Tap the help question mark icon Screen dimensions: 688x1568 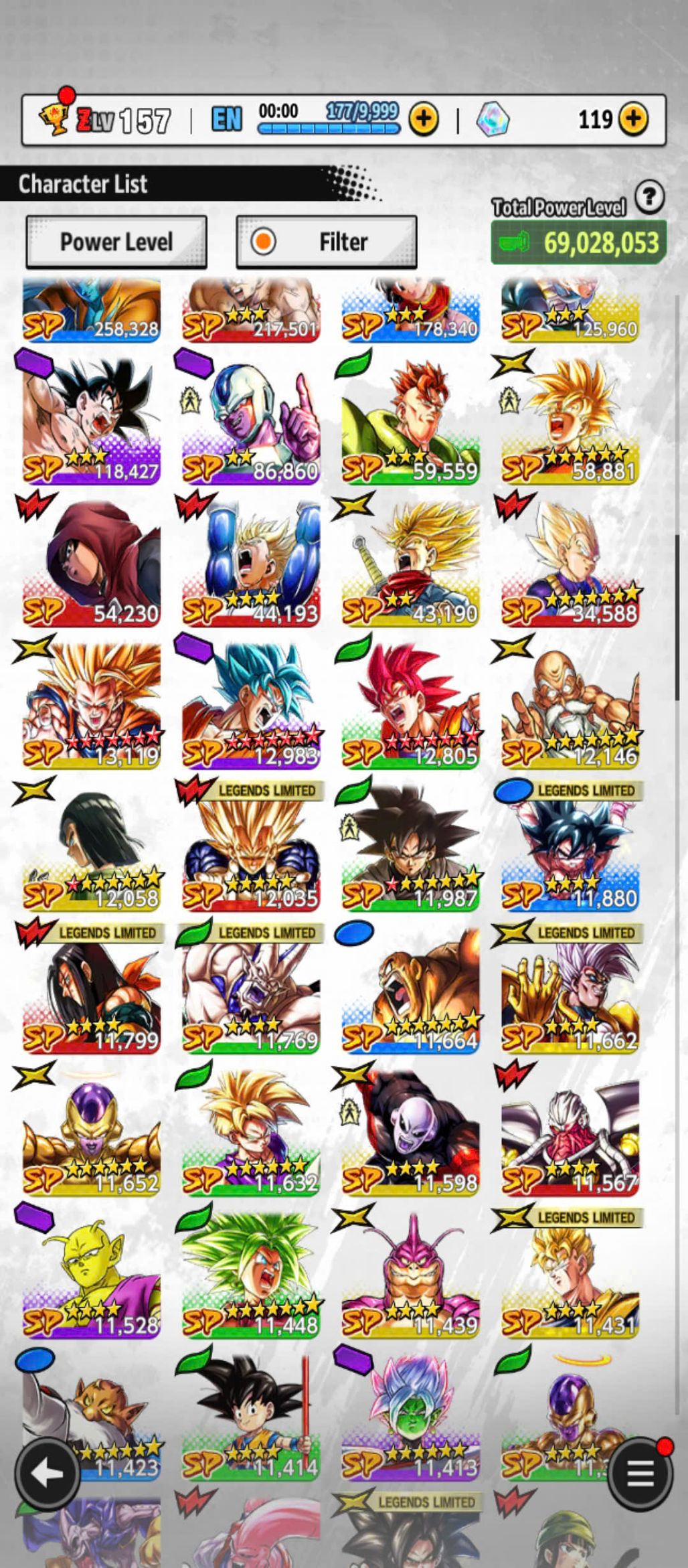point(649,197)
